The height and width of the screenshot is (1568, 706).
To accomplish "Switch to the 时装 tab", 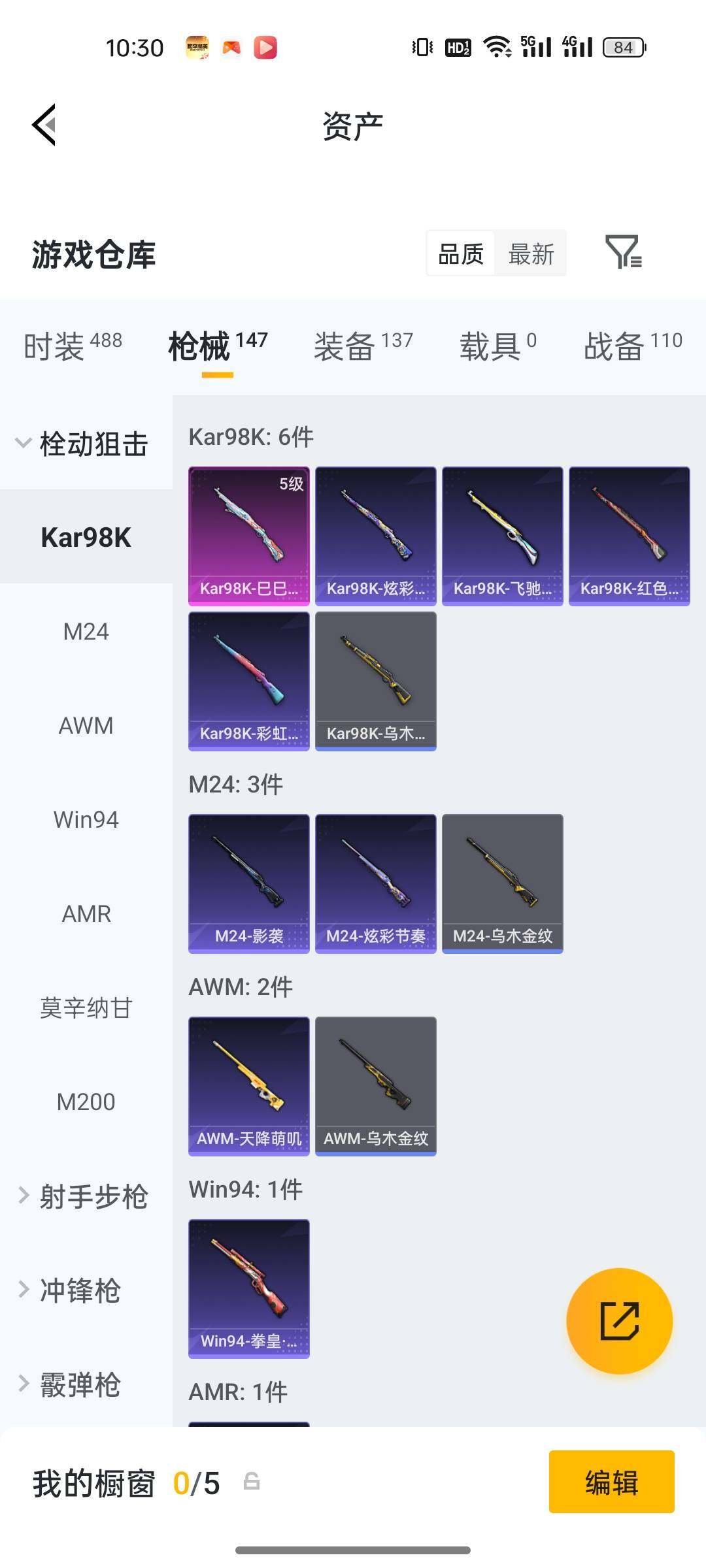I will pos(73,346).
